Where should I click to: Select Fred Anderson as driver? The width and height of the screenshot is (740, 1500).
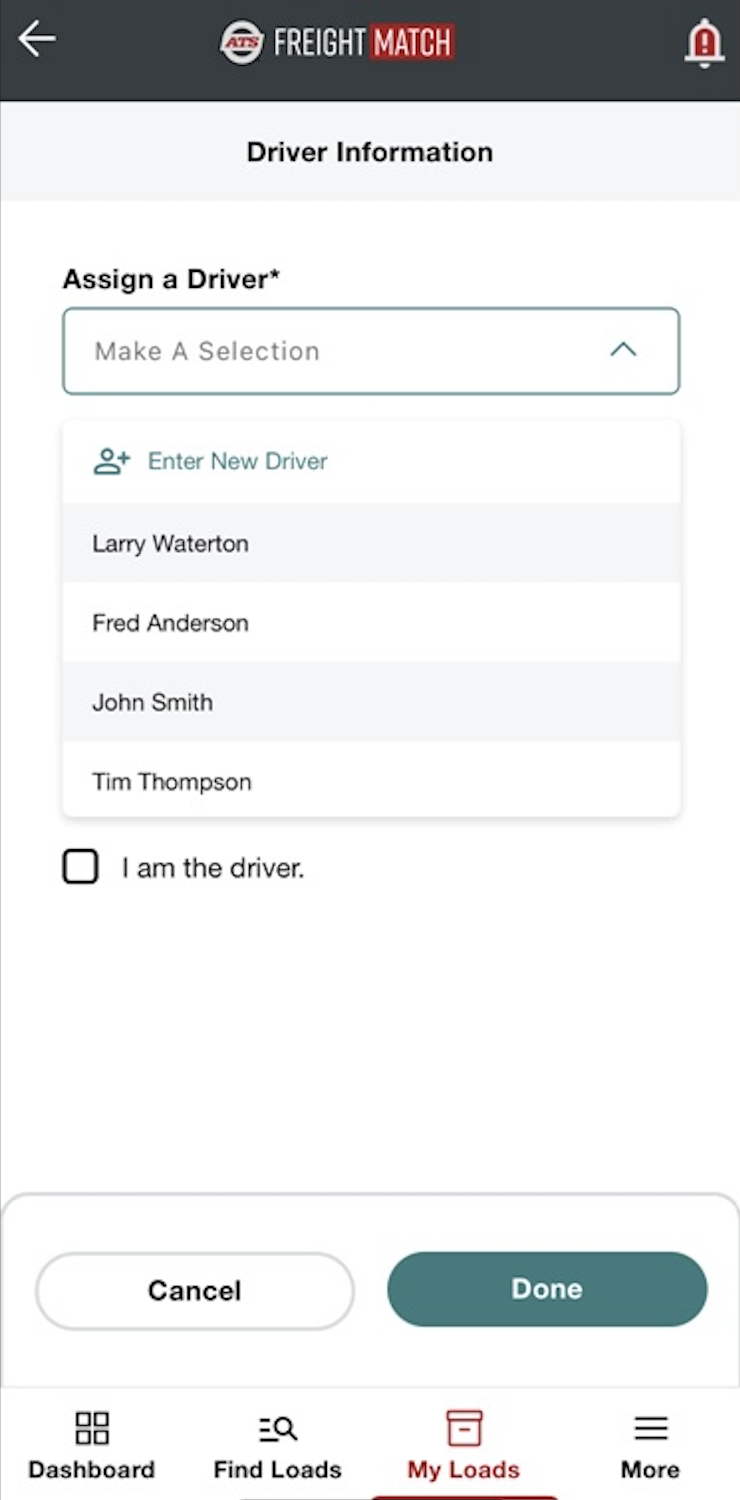pyautogui.click(x=171, y=623)
